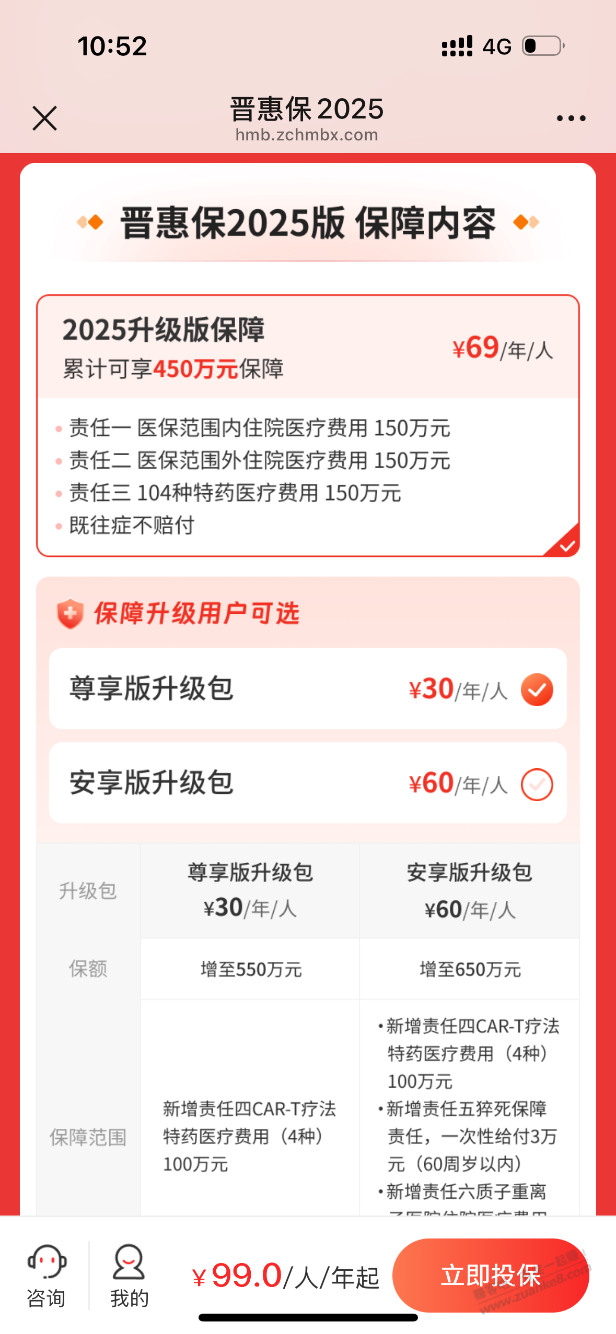Screen dimensions: 616x1334
Task: Tap 立即投保 to enroll now
Action: coord(490,1276)
